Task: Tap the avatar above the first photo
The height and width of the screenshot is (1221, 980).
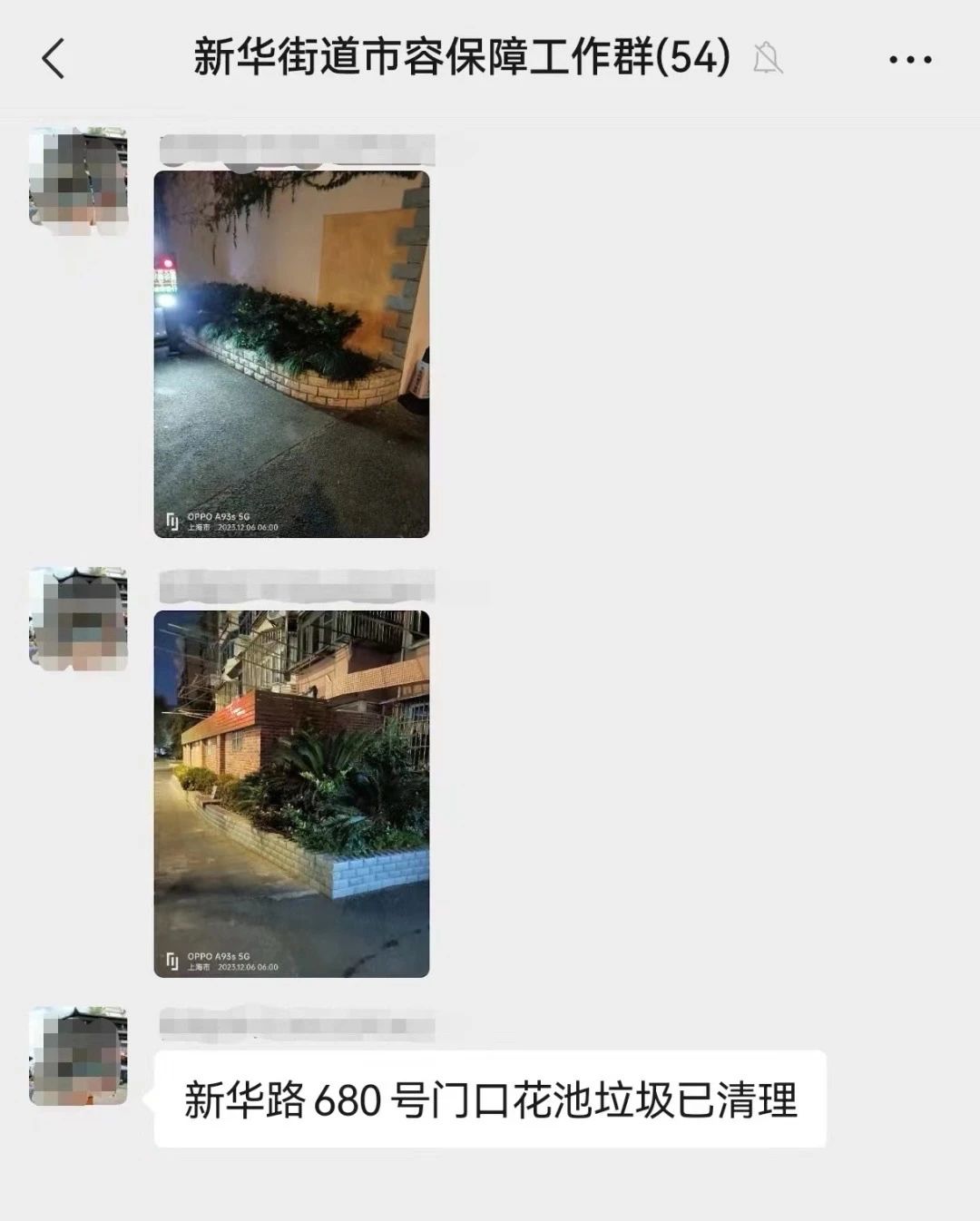Action: 78,177
